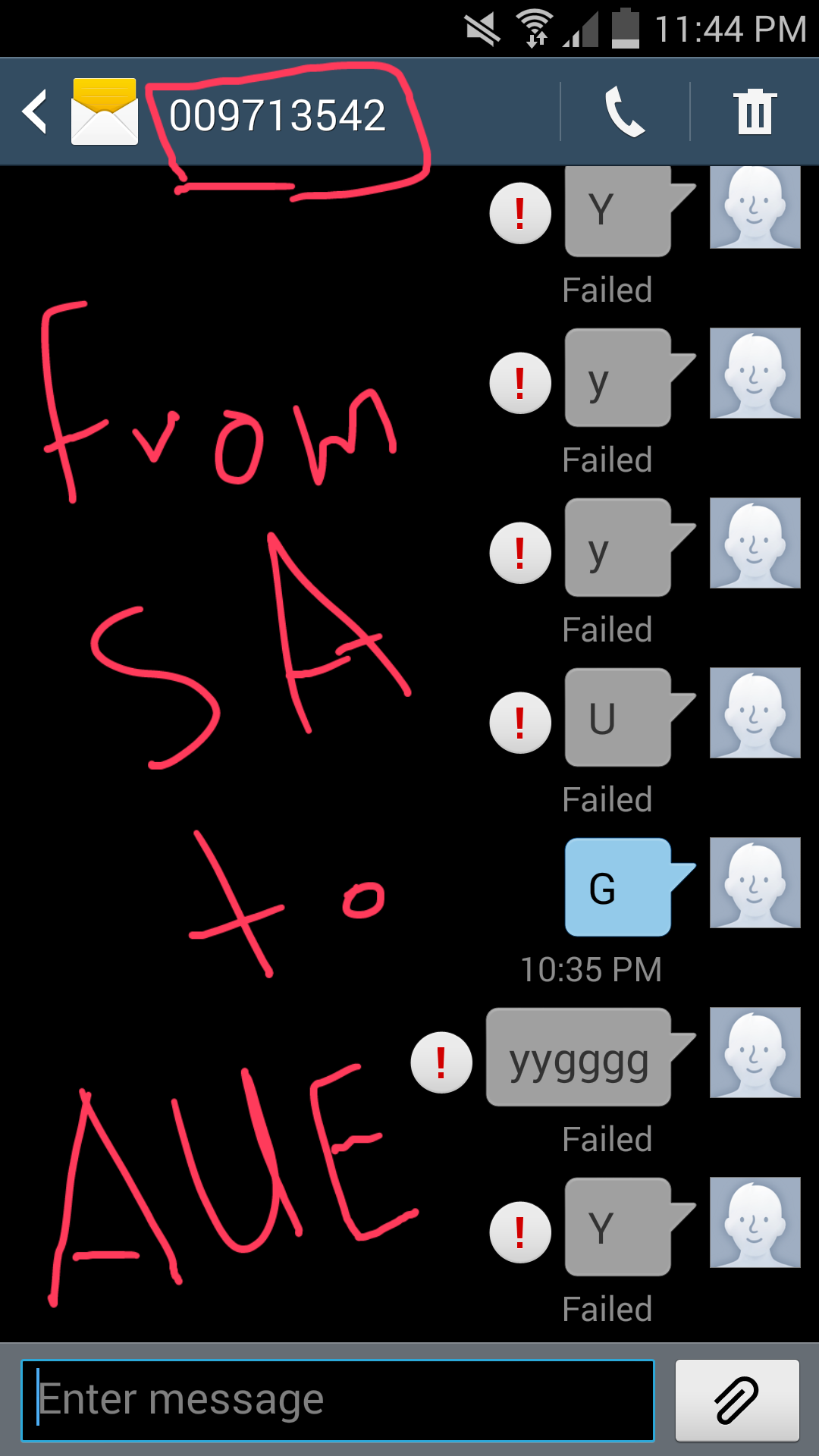The image size is (819, 1456).
Task: Tap the error icon beside the "U" message
Action: [x=520, y=723]
